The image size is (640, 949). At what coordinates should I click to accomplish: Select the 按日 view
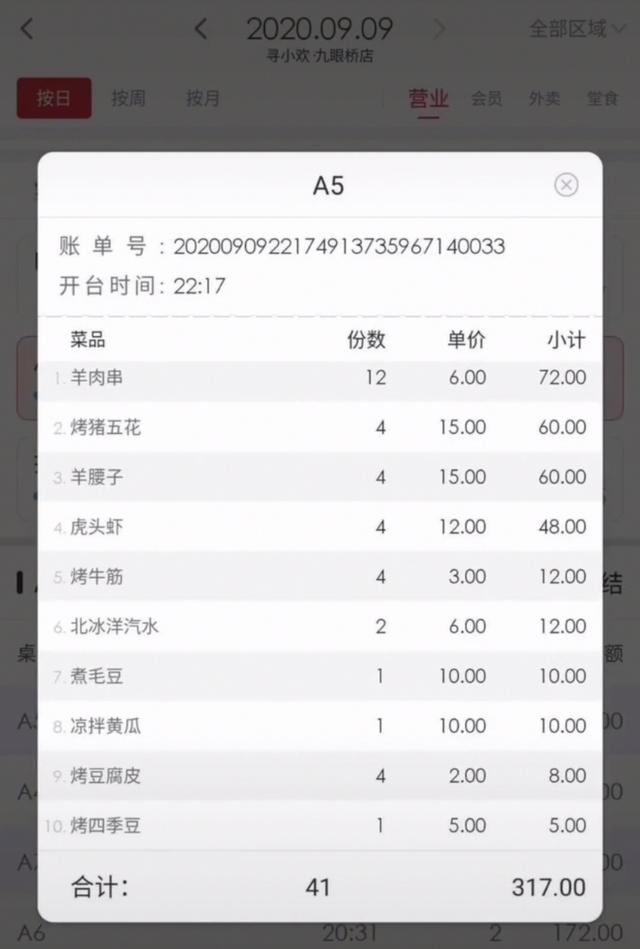click(54, 98)
